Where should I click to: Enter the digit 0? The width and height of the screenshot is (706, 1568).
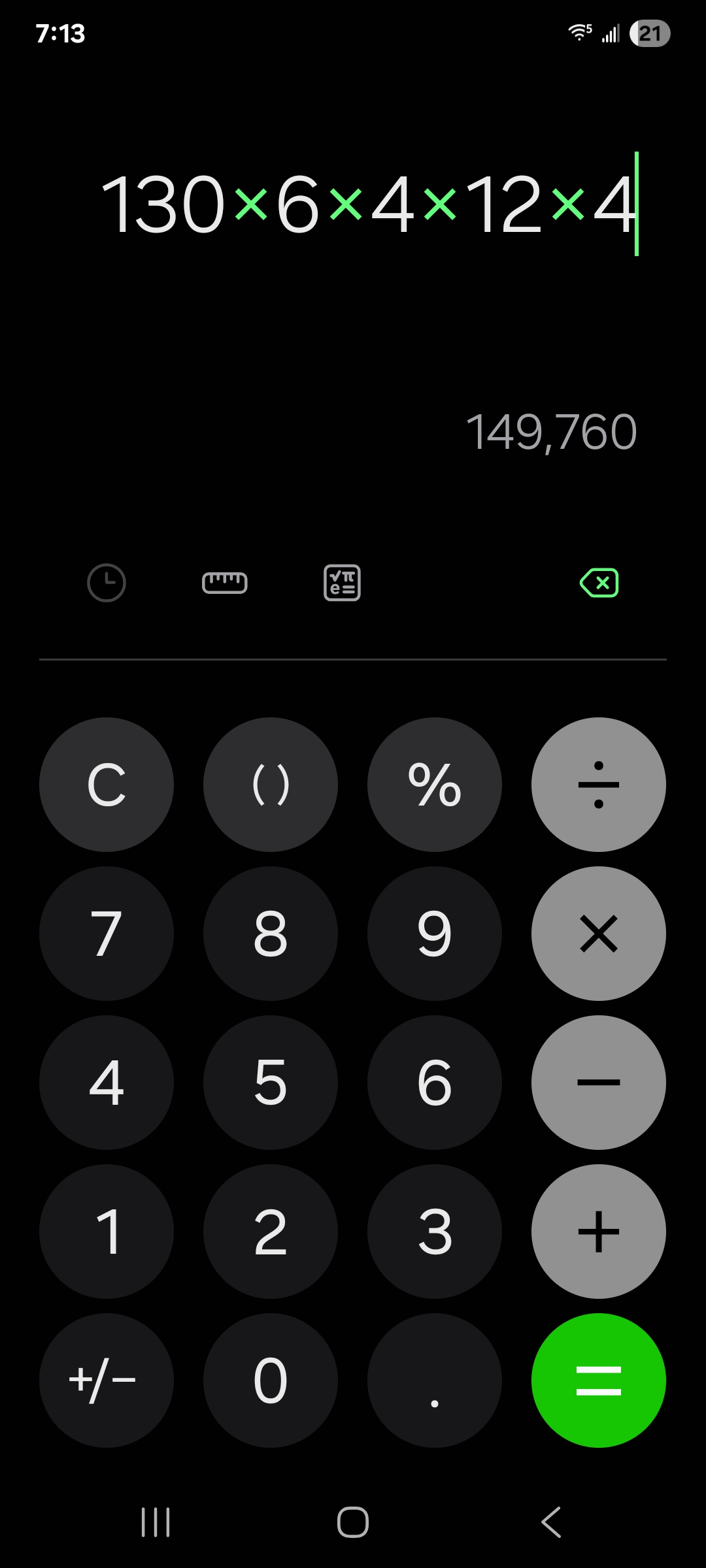coord(271,1380)
